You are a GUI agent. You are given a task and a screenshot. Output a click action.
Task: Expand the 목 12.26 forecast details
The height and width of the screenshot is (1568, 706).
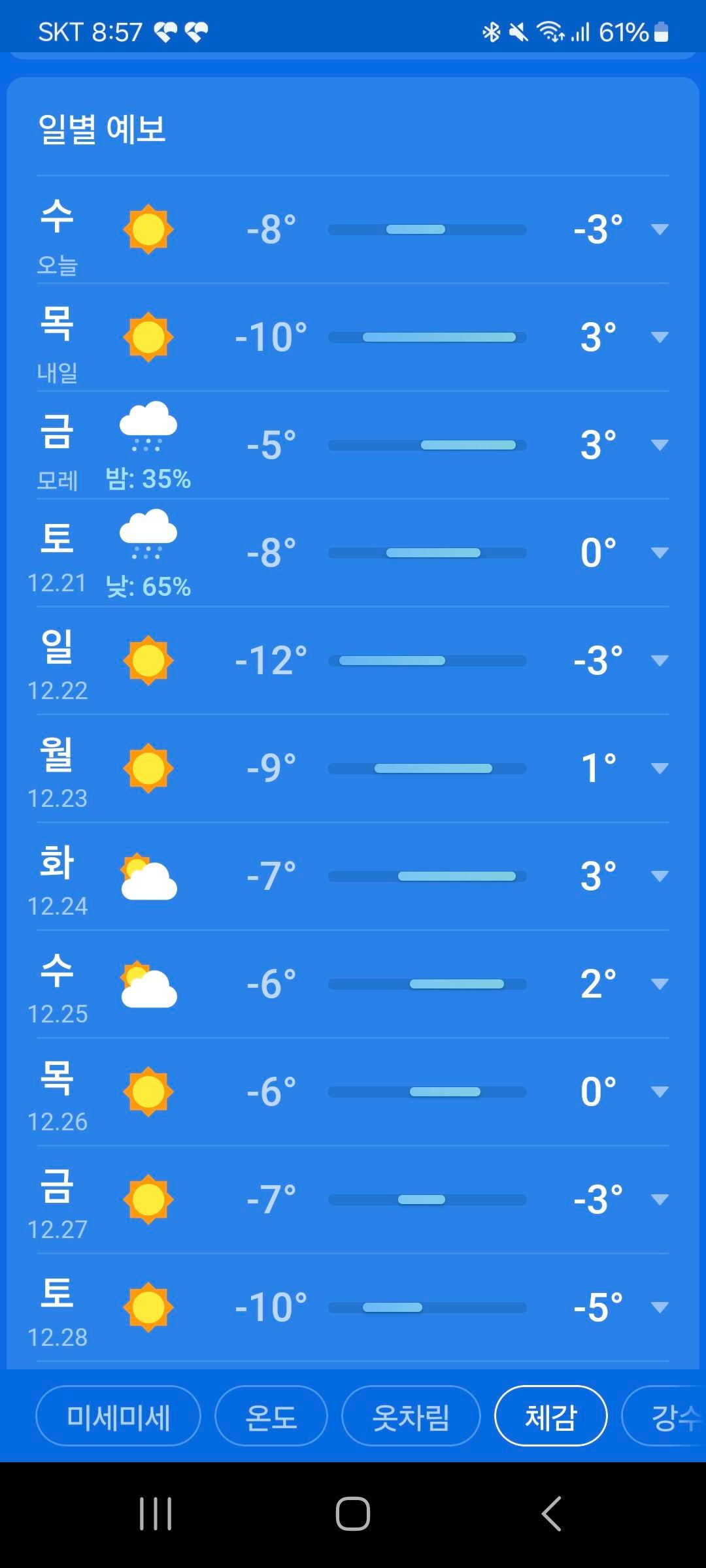pos(660,1092)
